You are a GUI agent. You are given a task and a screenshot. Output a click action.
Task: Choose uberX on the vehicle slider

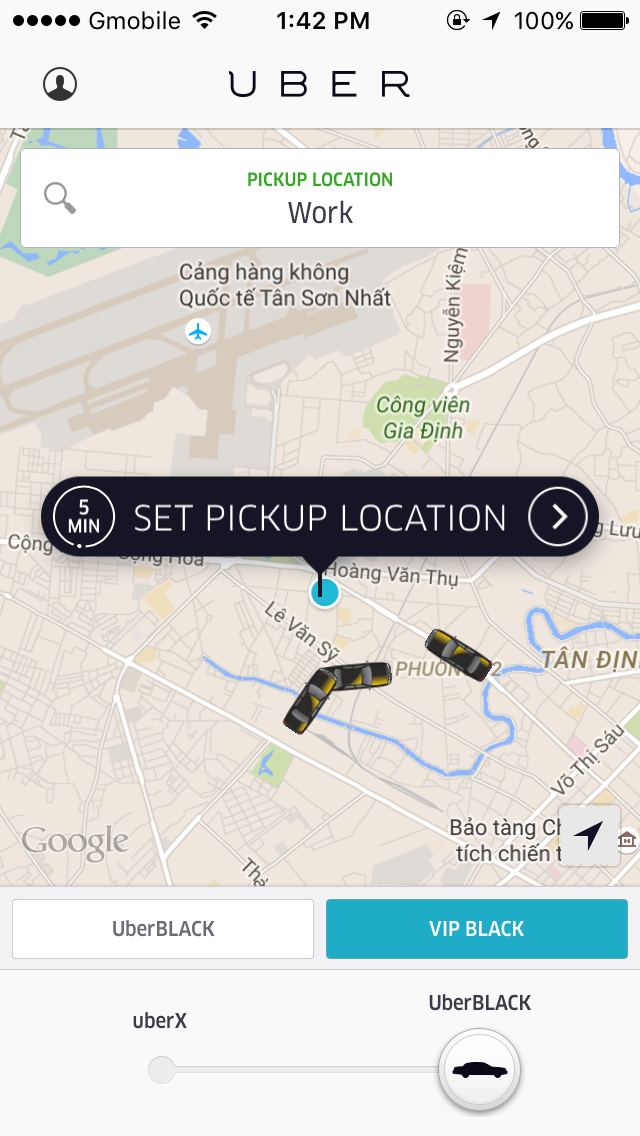click(161, 1069)
